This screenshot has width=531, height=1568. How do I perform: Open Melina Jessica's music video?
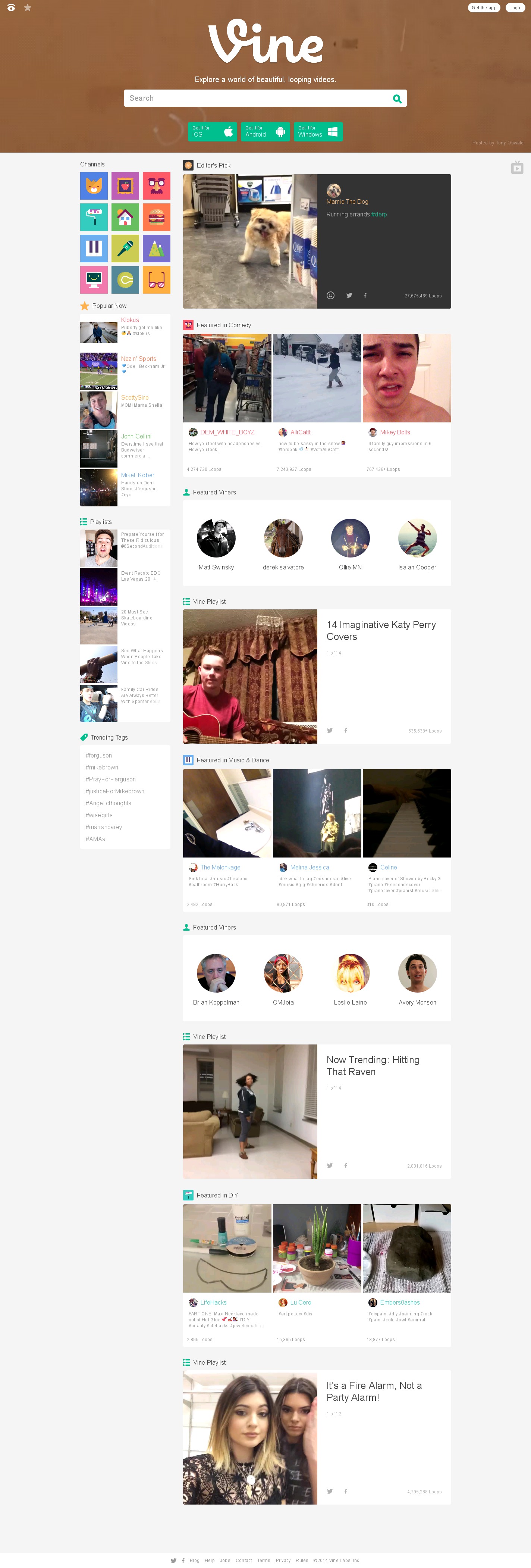[x=317, y=813]
